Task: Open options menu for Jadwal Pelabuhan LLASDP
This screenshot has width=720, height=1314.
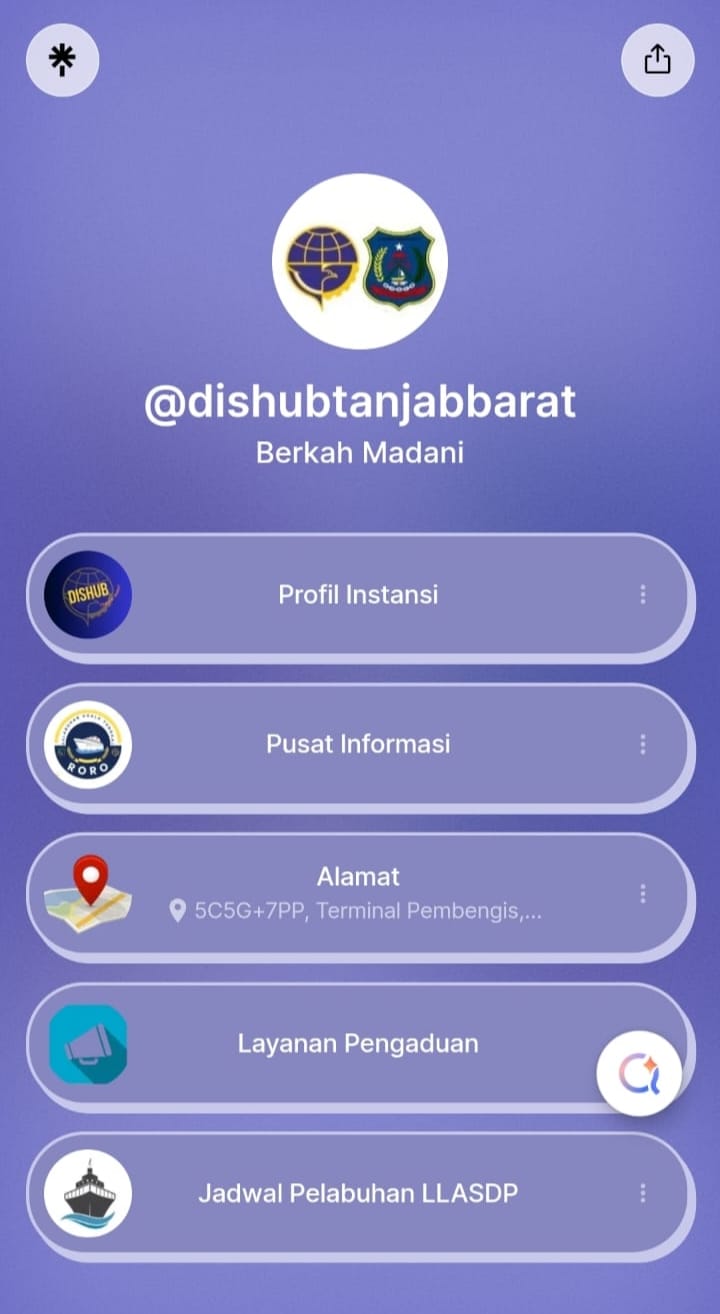Action: [x=643, y=1193]
